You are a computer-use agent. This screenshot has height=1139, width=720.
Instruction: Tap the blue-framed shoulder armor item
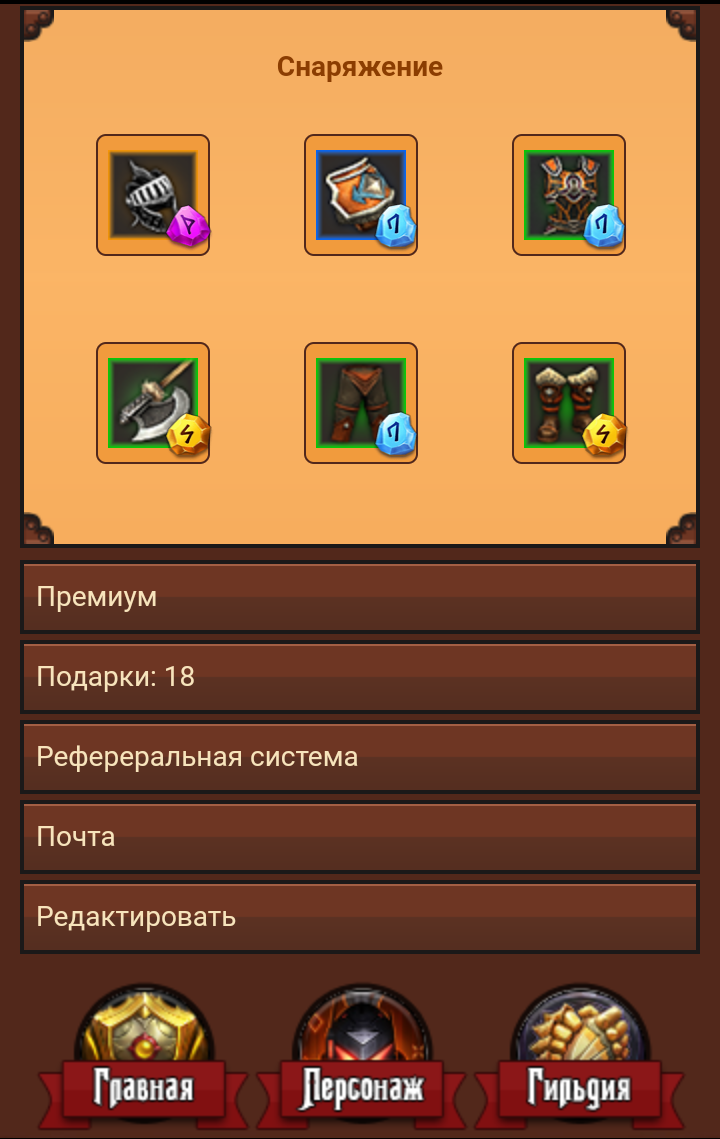point(361,195)
